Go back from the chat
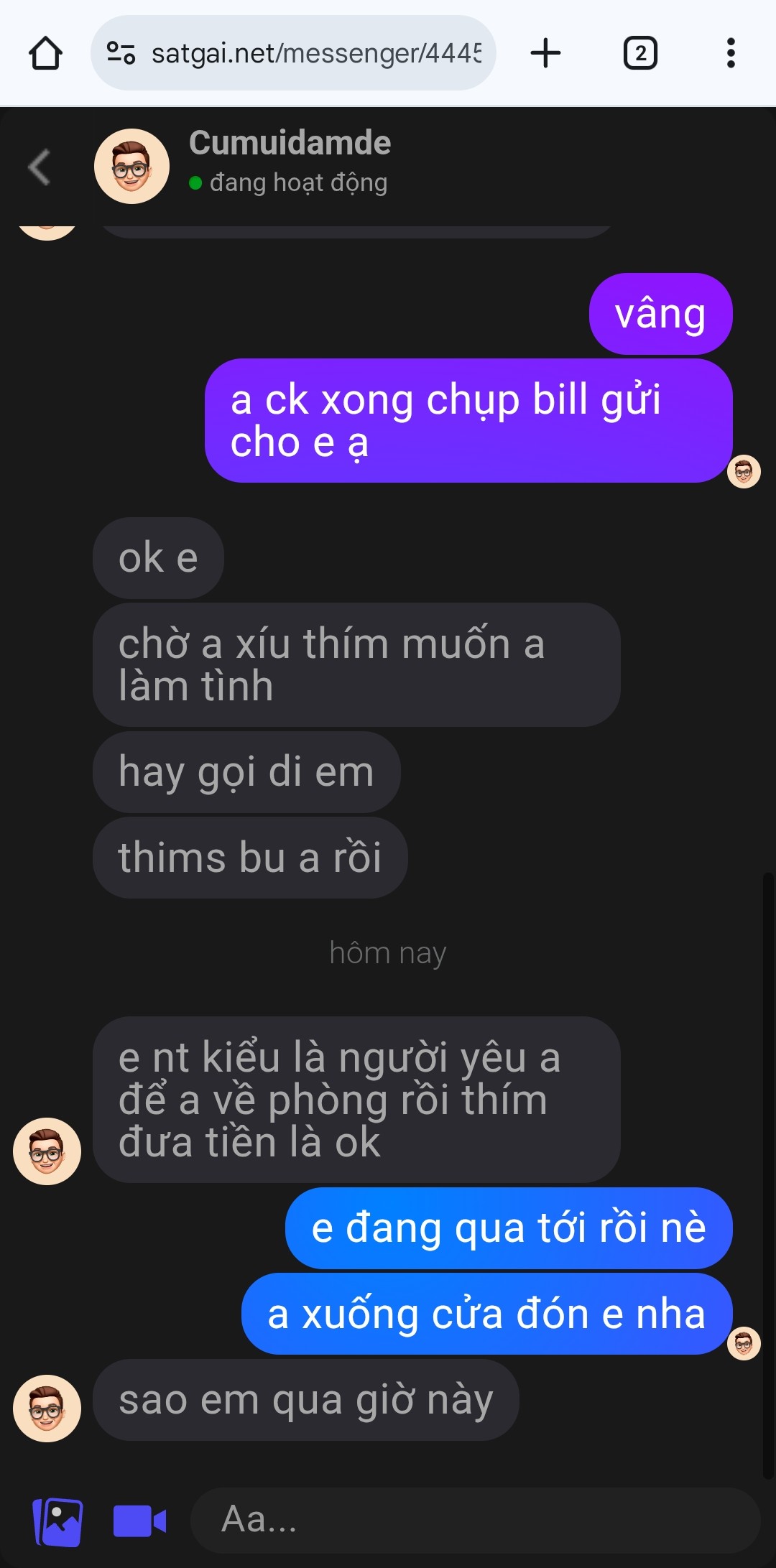Screen dimensions: 776x1568 point(40,167)
